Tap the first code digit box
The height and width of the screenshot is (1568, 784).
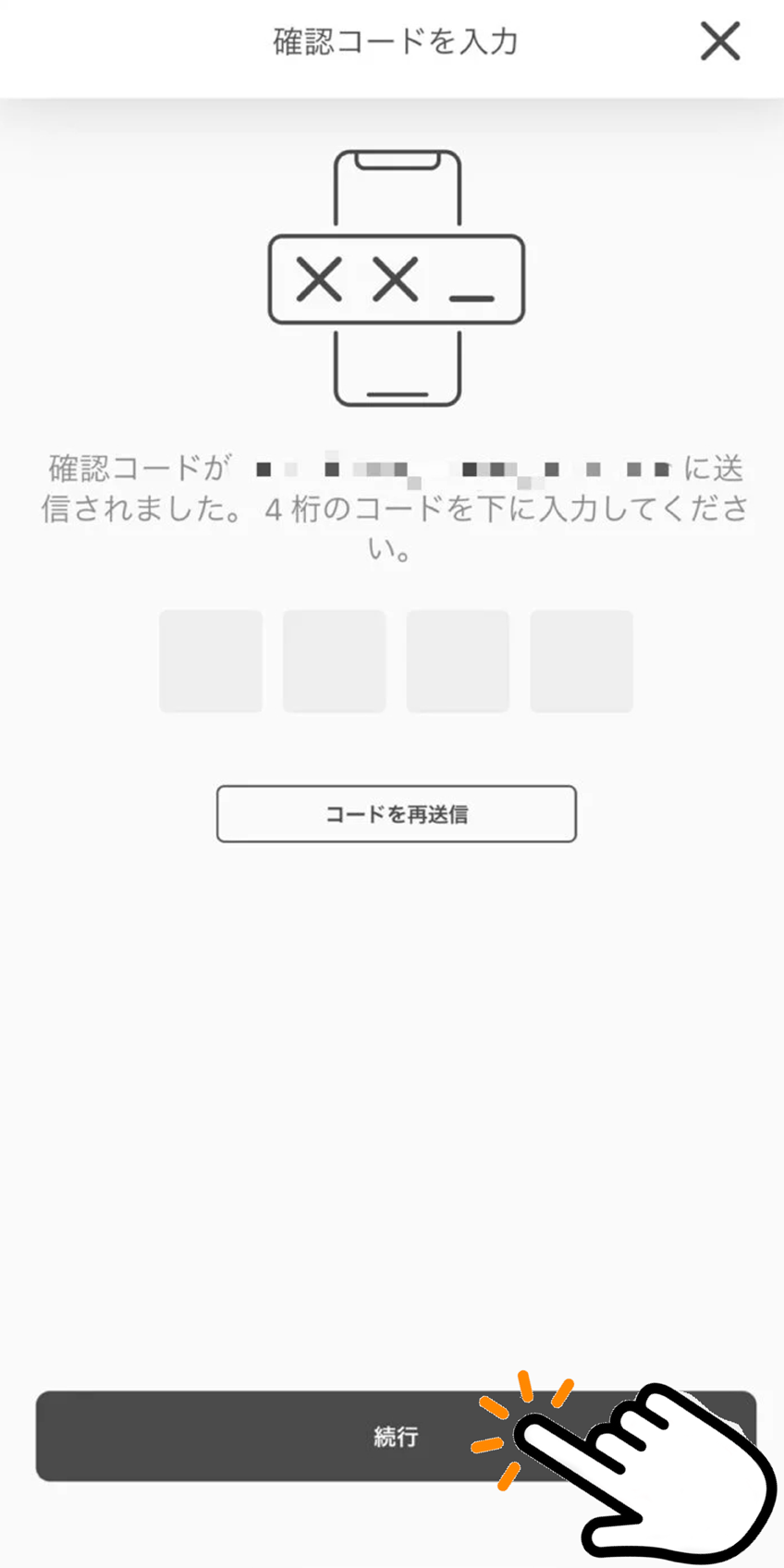tap(211, 661)
